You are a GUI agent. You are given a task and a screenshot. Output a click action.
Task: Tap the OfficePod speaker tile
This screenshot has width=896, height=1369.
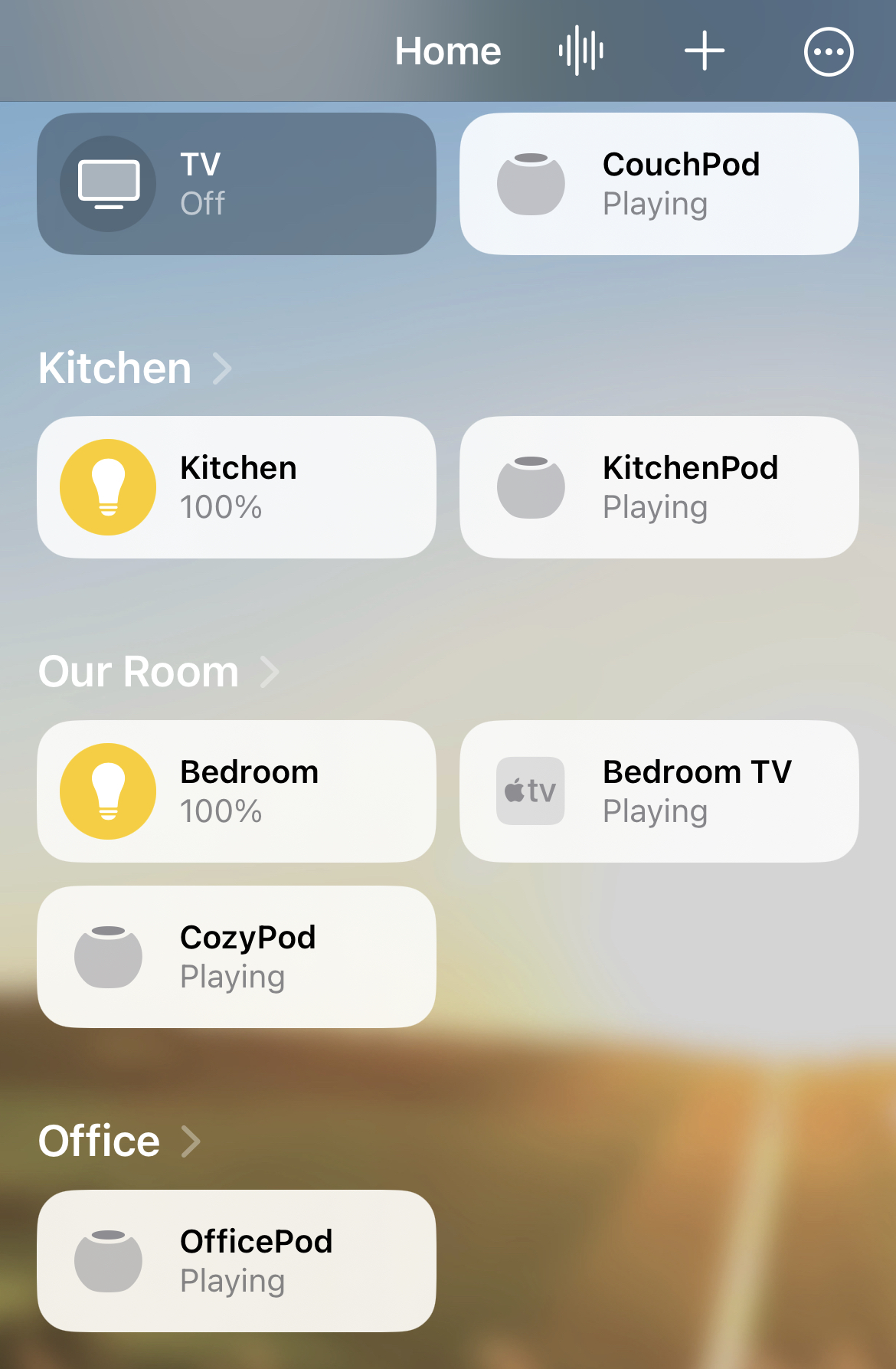(236, 1260)
